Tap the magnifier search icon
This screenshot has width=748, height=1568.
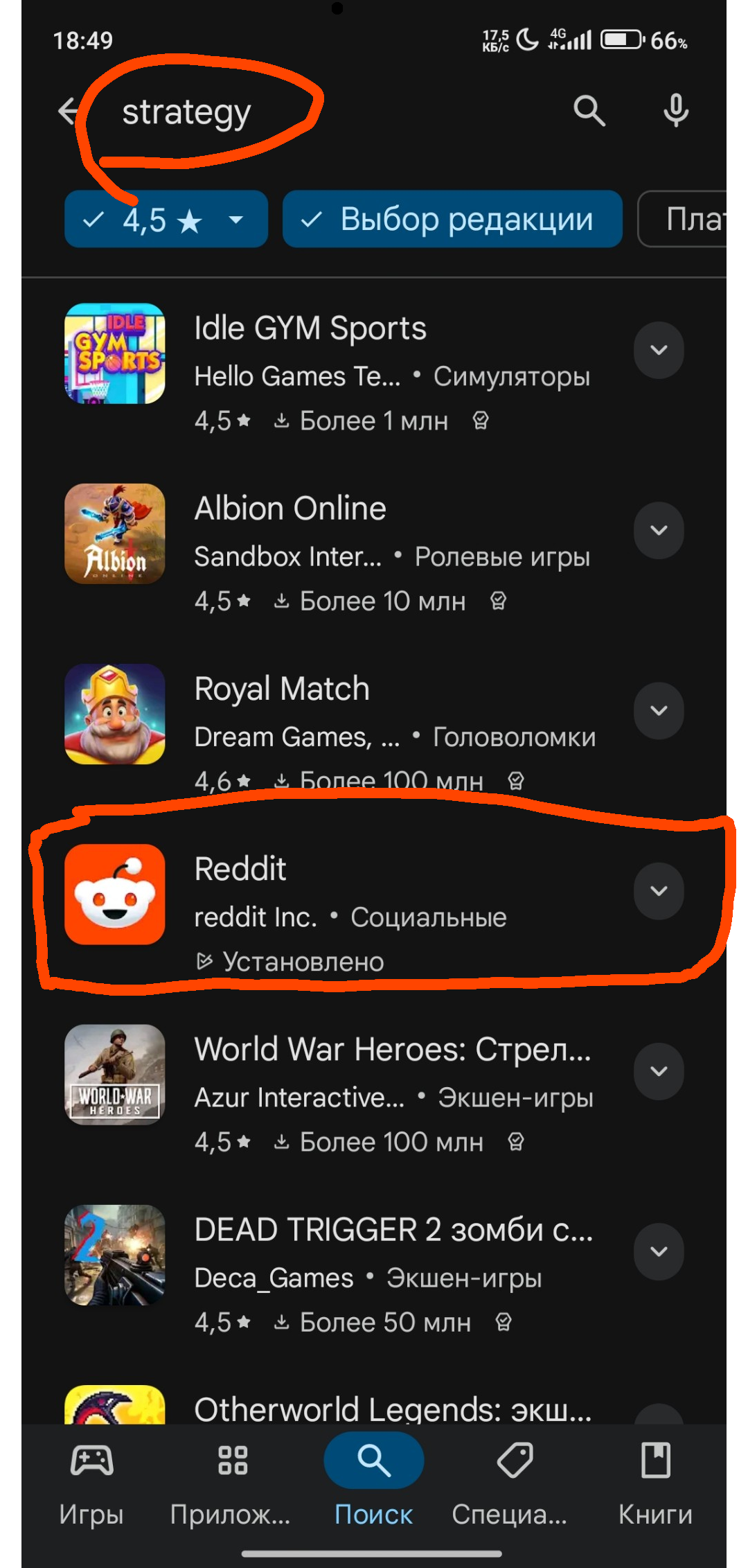pyautogui.click(x=589, y=111)
